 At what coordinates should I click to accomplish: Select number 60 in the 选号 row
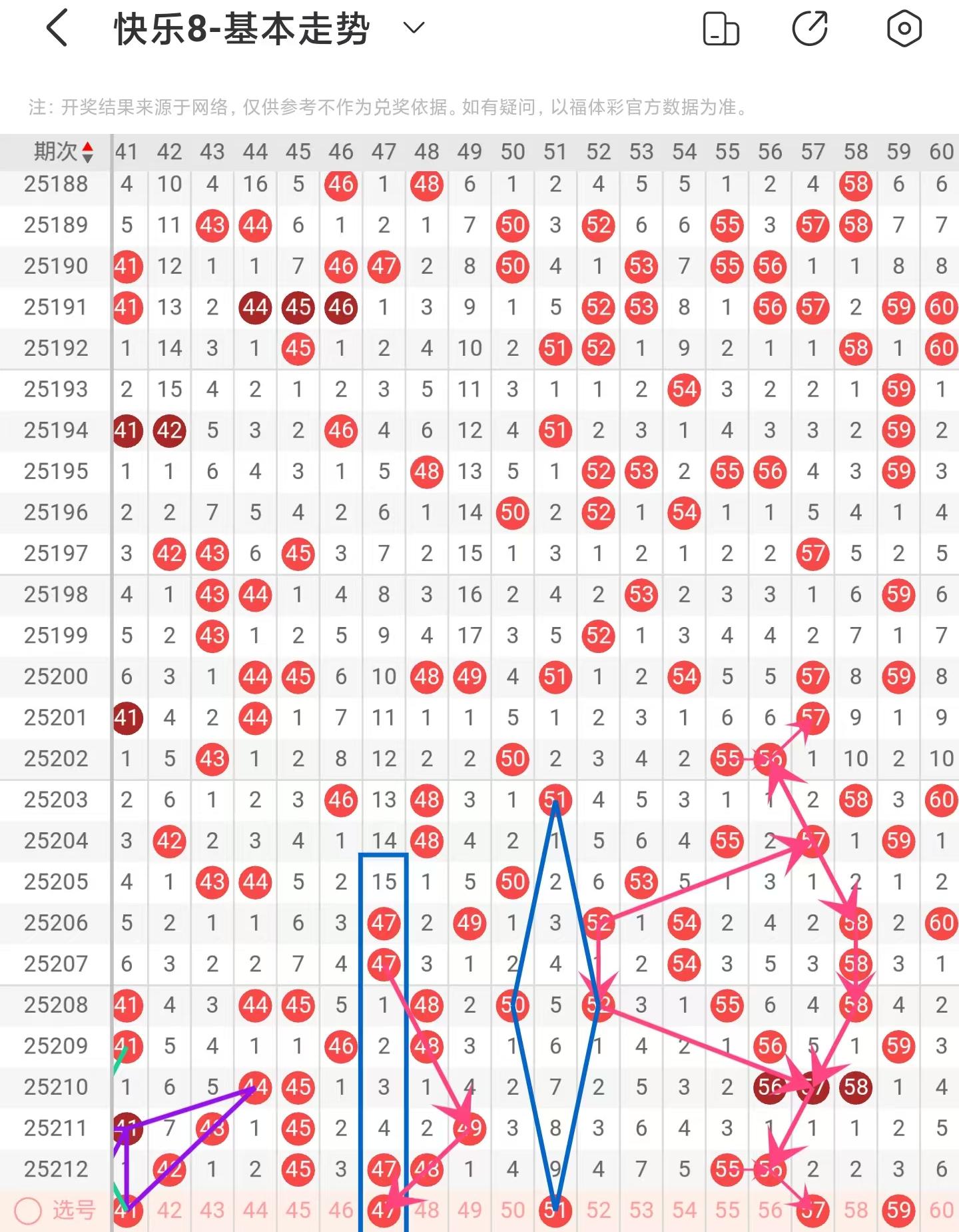point(941,1210)
